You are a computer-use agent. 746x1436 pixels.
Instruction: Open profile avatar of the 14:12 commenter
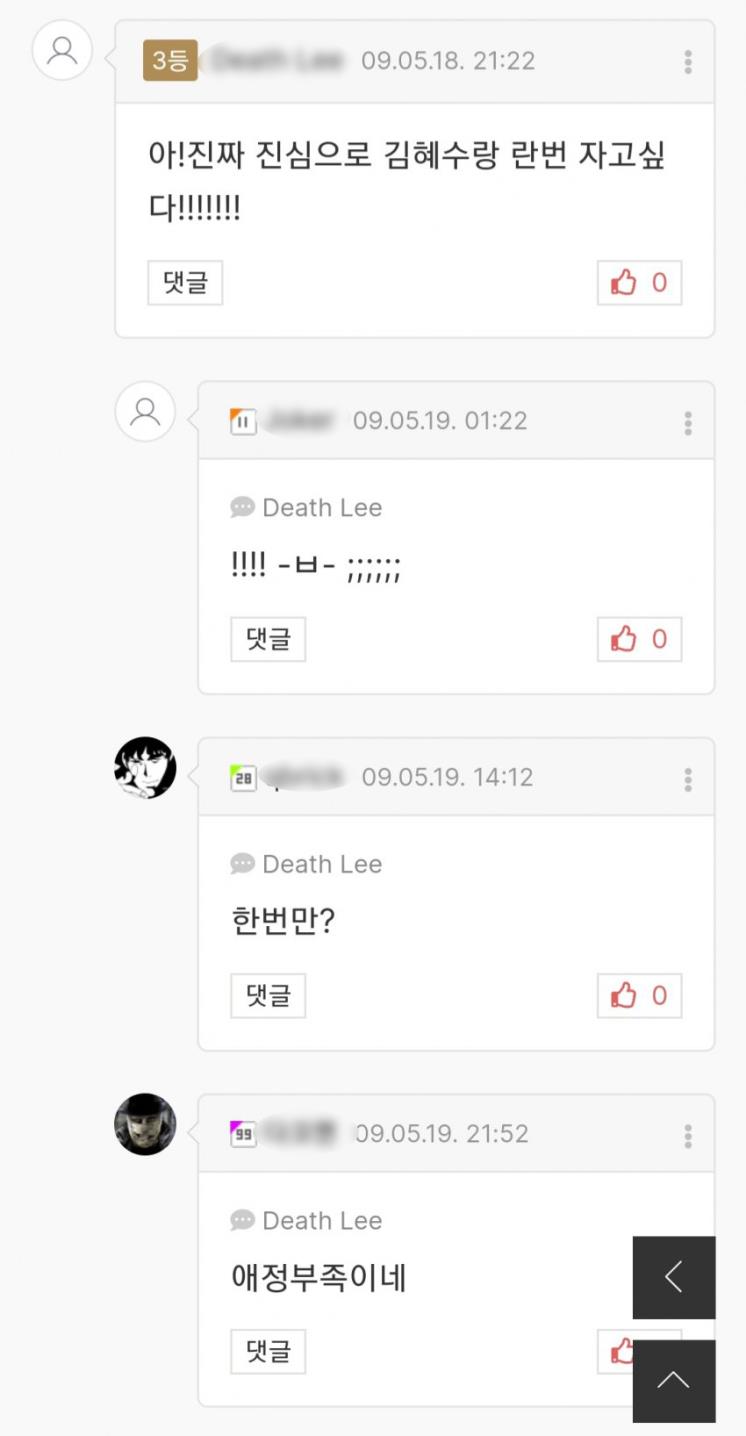point(145,768)
